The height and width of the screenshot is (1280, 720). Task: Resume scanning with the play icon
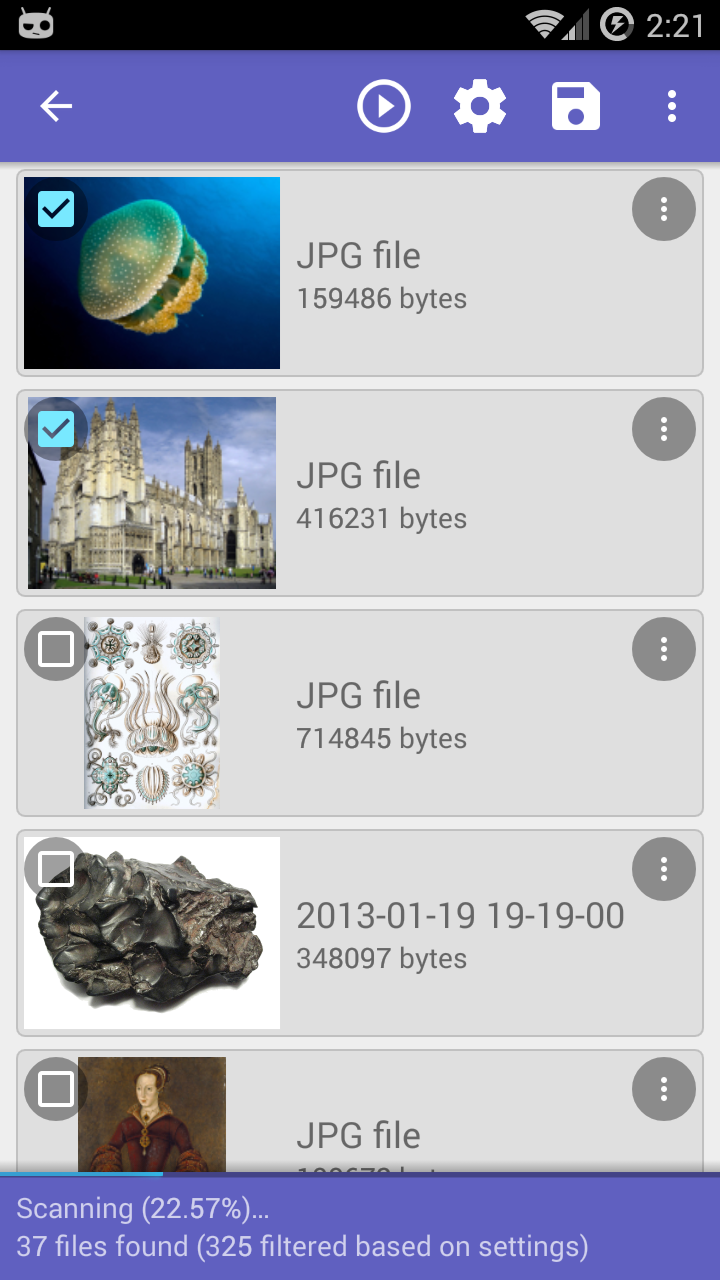[x=383, y=106]
